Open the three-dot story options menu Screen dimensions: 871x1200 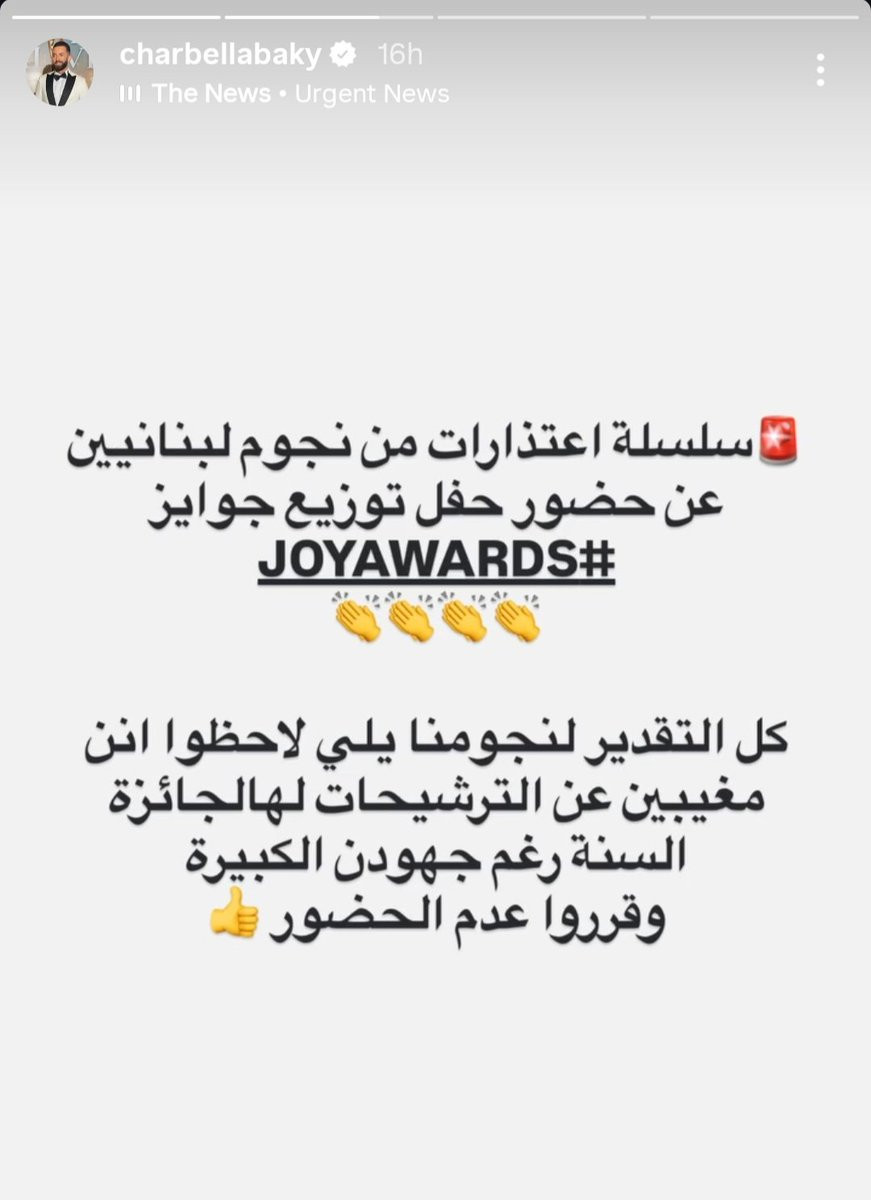click(820, 70)
